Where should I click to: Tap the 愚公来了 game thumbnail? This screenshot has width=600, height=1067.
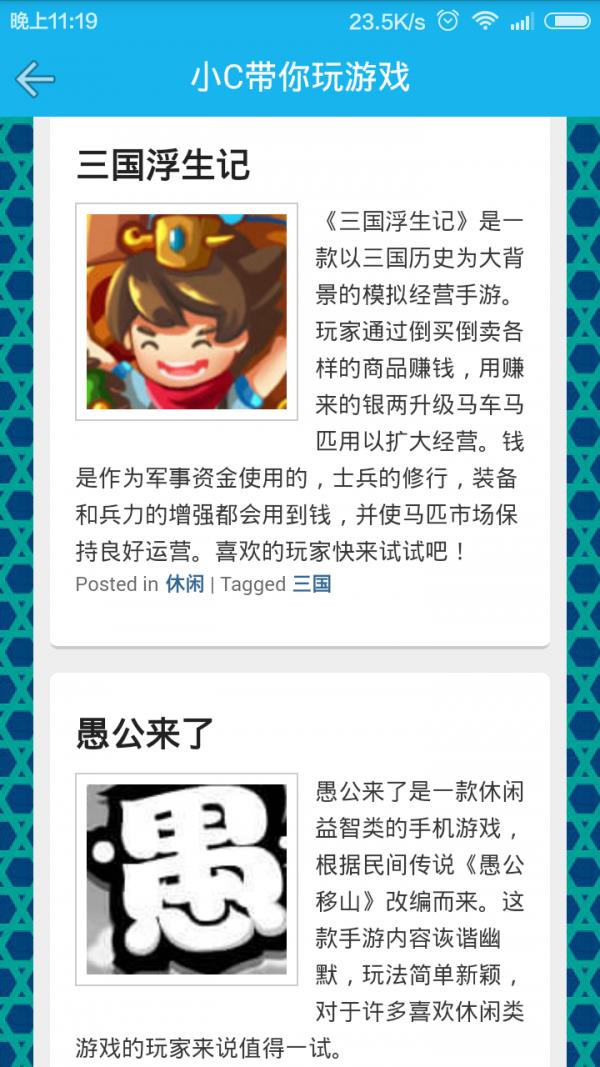point(187,879)
